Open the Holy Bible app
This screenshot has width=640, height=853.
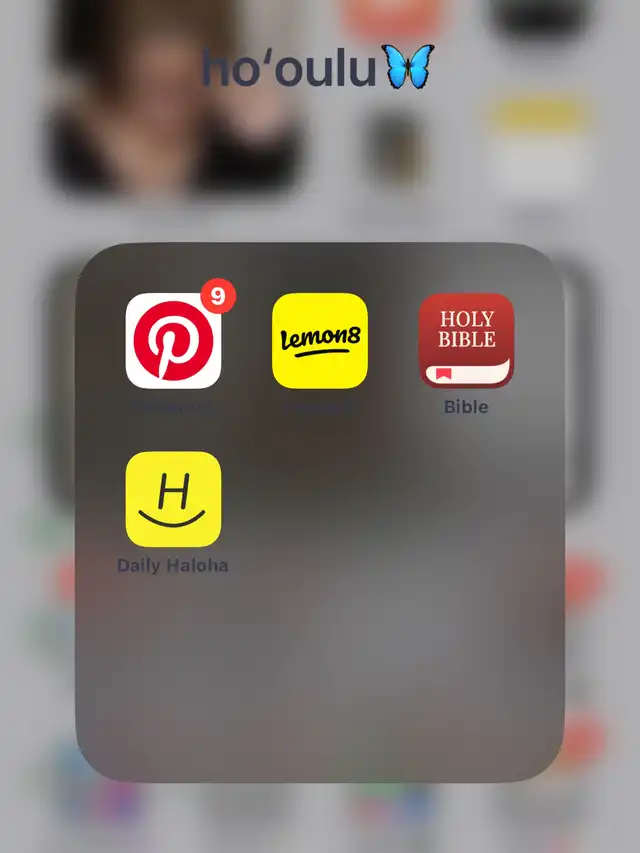pyautogui.click(x=466, y=341)
